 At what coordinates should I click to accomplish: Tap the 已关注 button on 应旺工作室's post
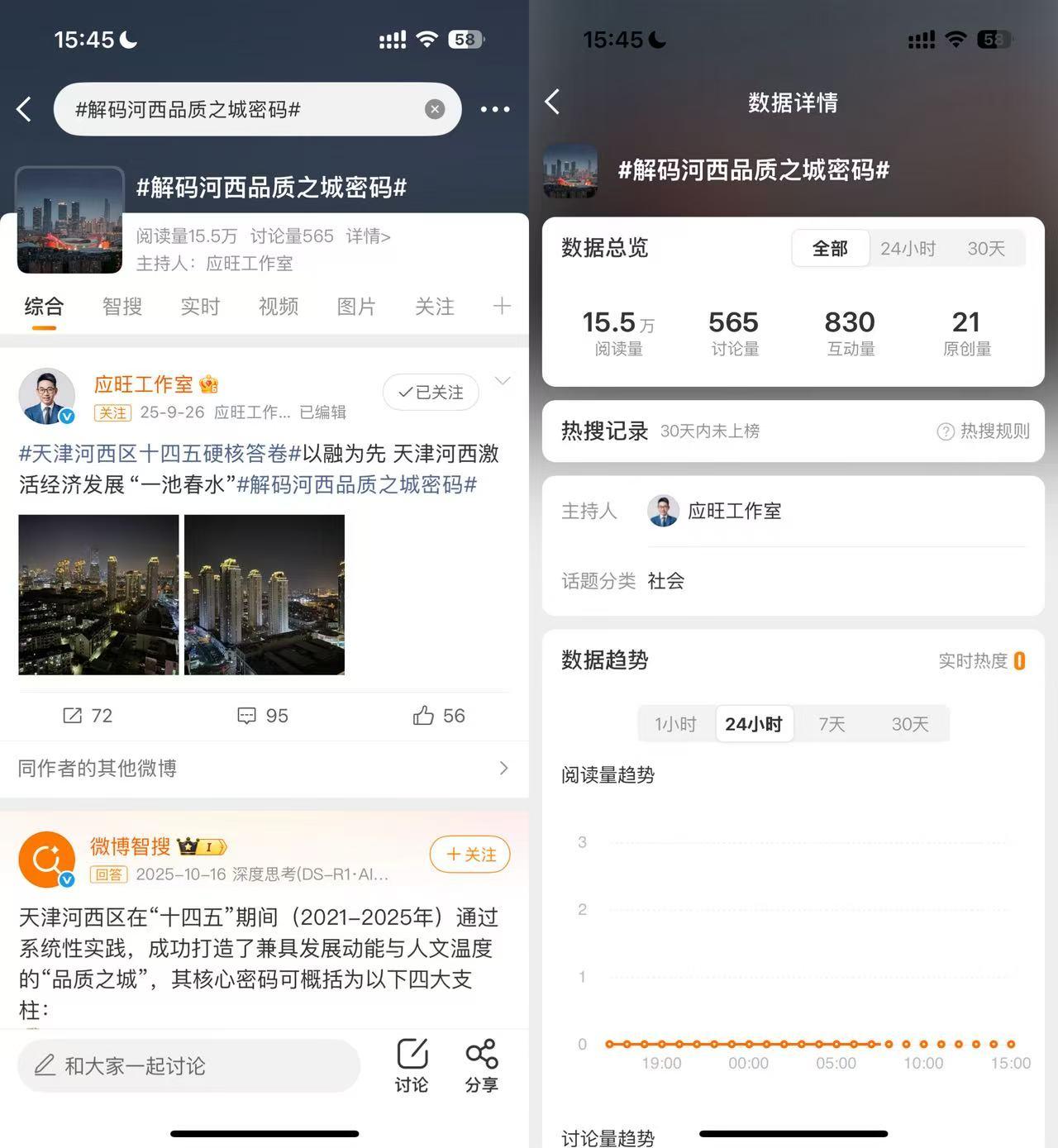point(431,392)
